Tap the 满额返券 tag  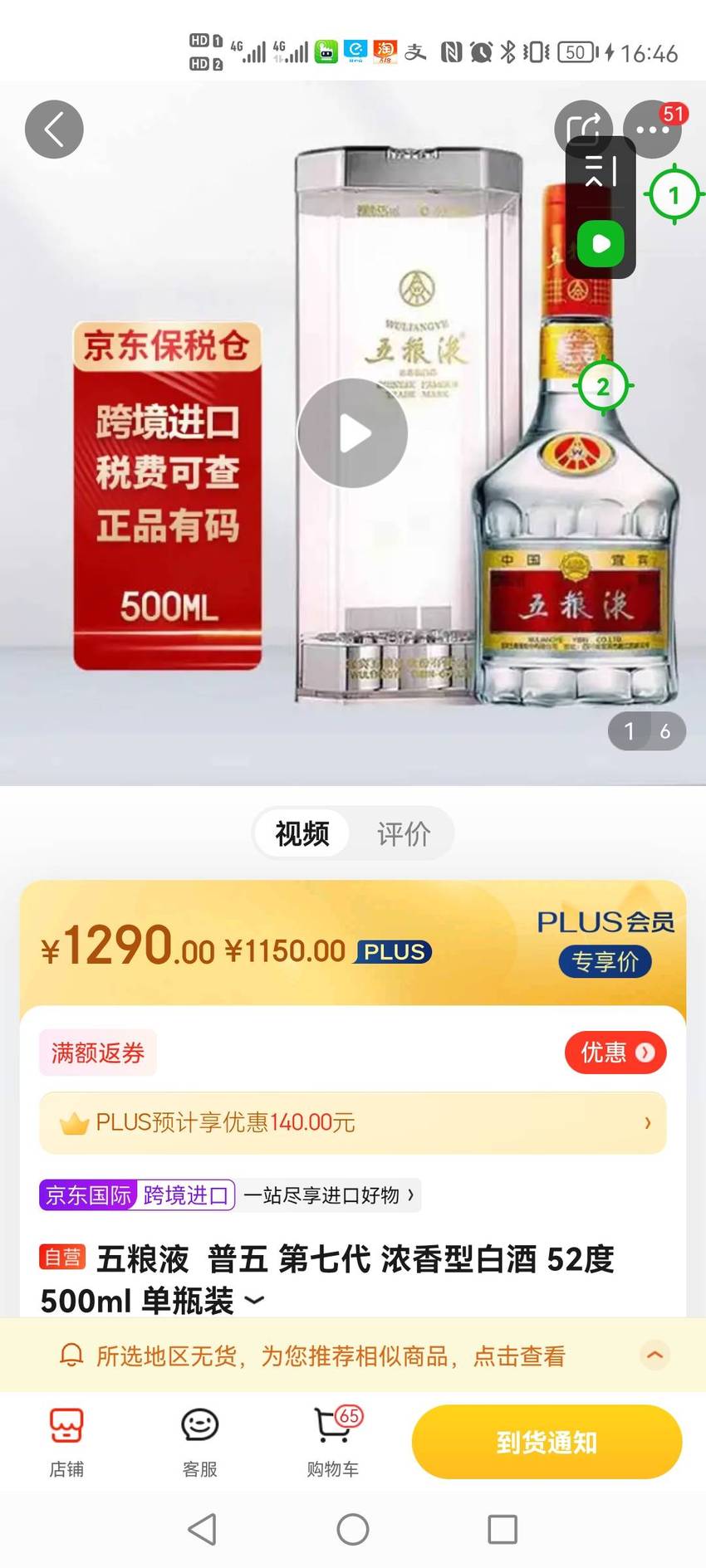[x=98, y=1053]
